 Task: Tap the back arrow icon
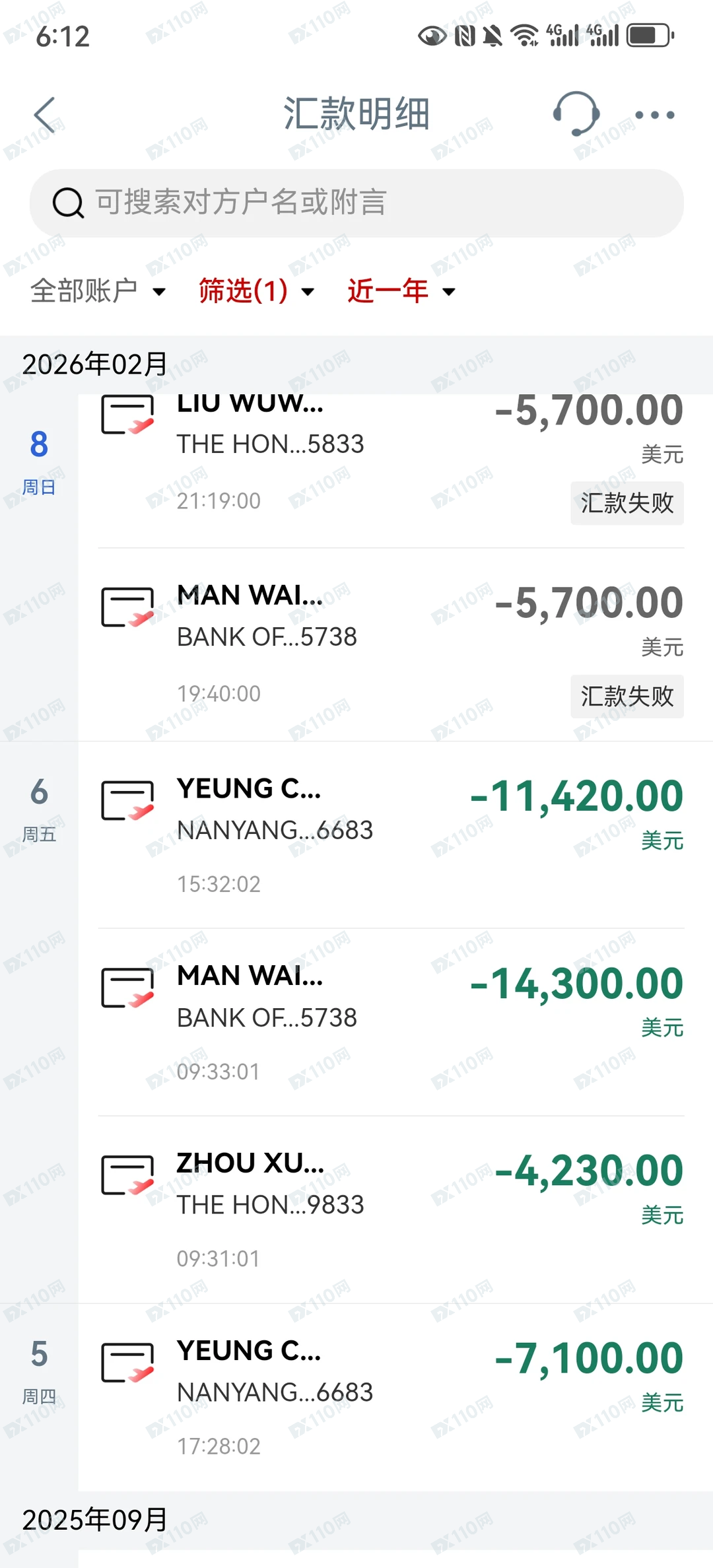(x=44, y=114)
